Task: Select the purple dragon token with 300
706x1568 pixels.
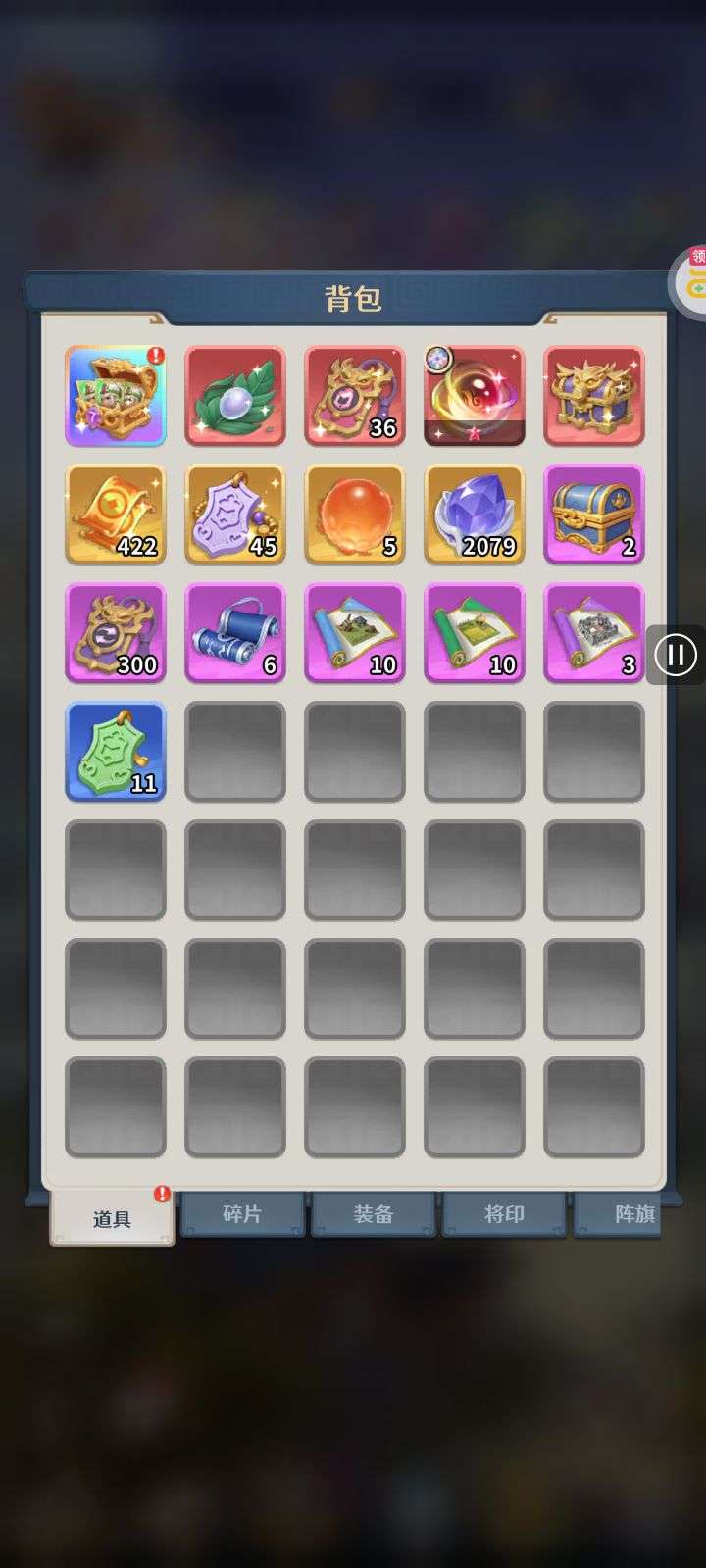Action: 116,633
